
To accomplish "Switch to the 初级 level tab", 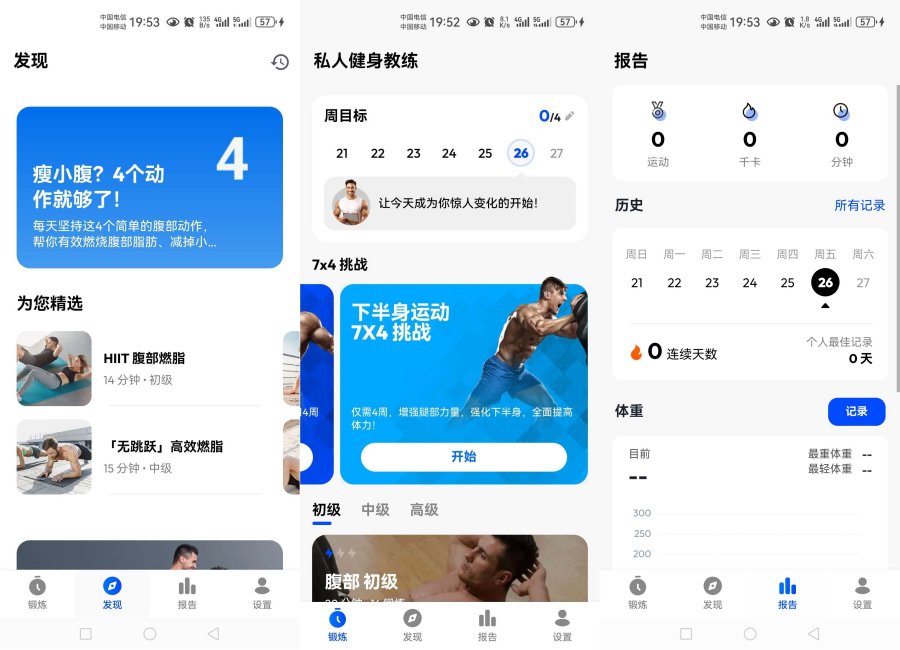I will pos(326,510).
